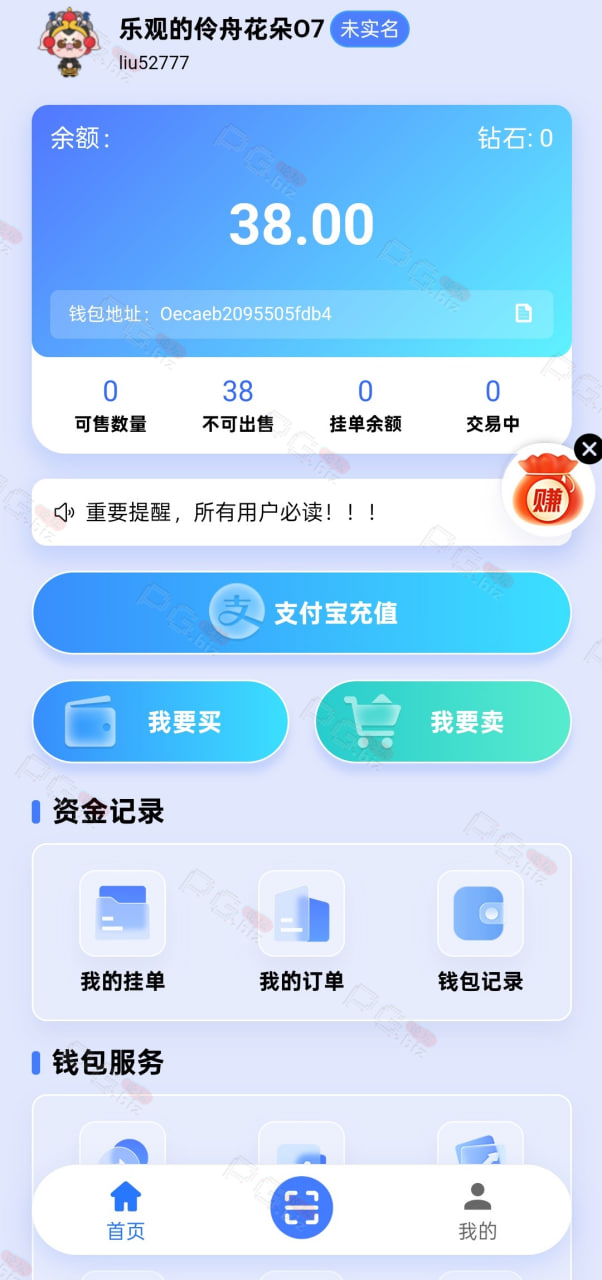Copy the wallet address
Image resolution: width=602 pixels, height=1280 pixels.
pos(523,314)
